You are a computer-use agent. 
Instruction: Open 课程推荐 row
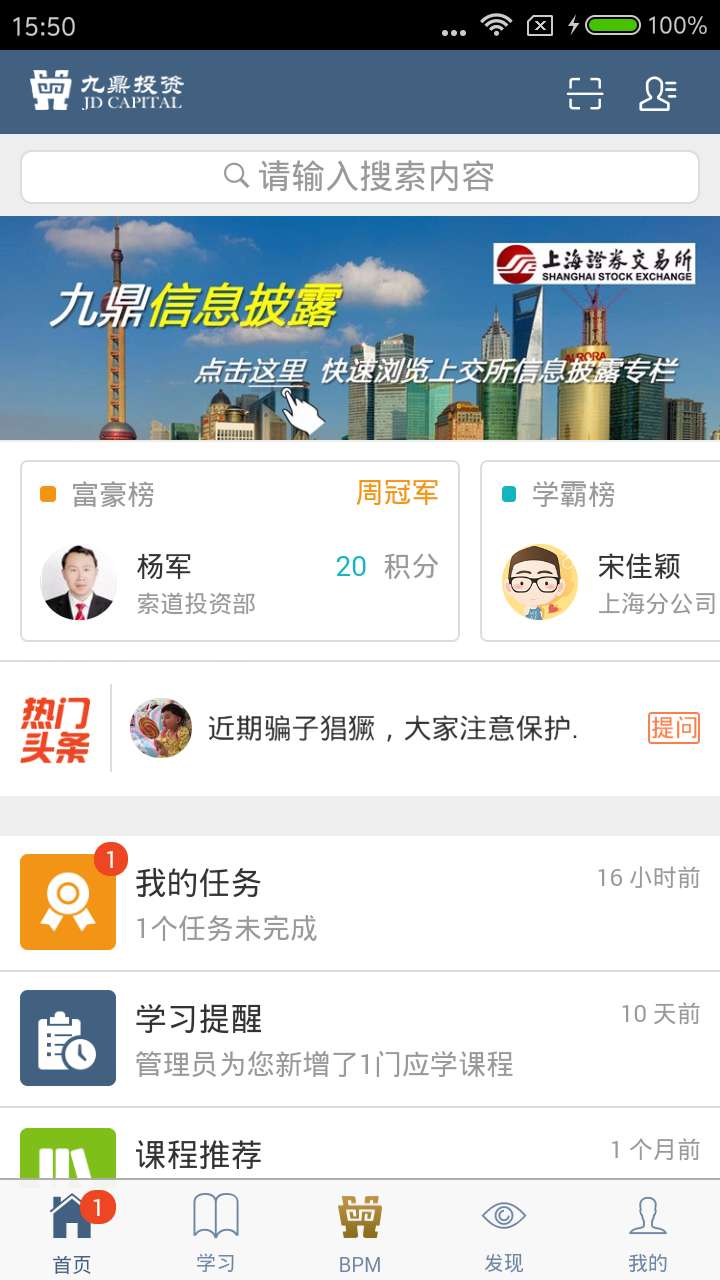[x=360, y=1153]
